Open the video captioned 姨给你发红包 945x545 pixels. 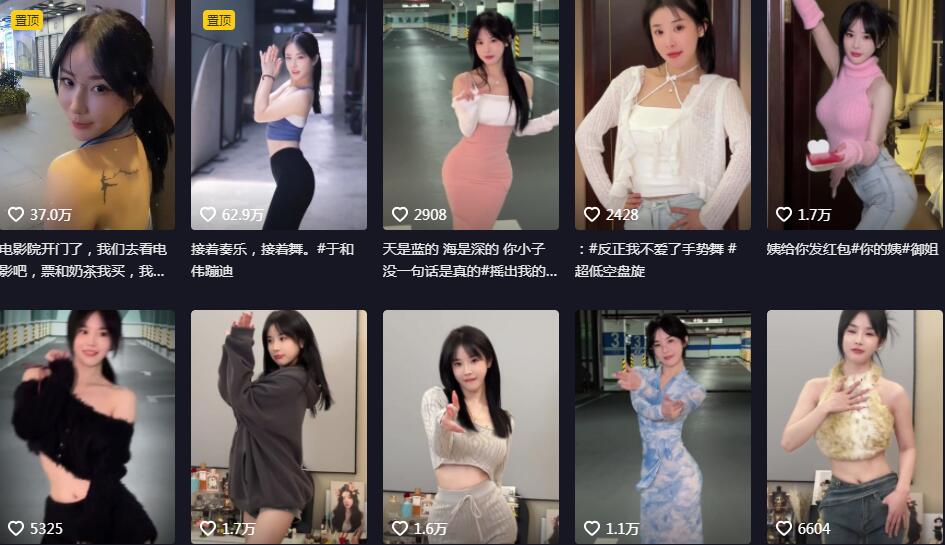coord(854,115)
